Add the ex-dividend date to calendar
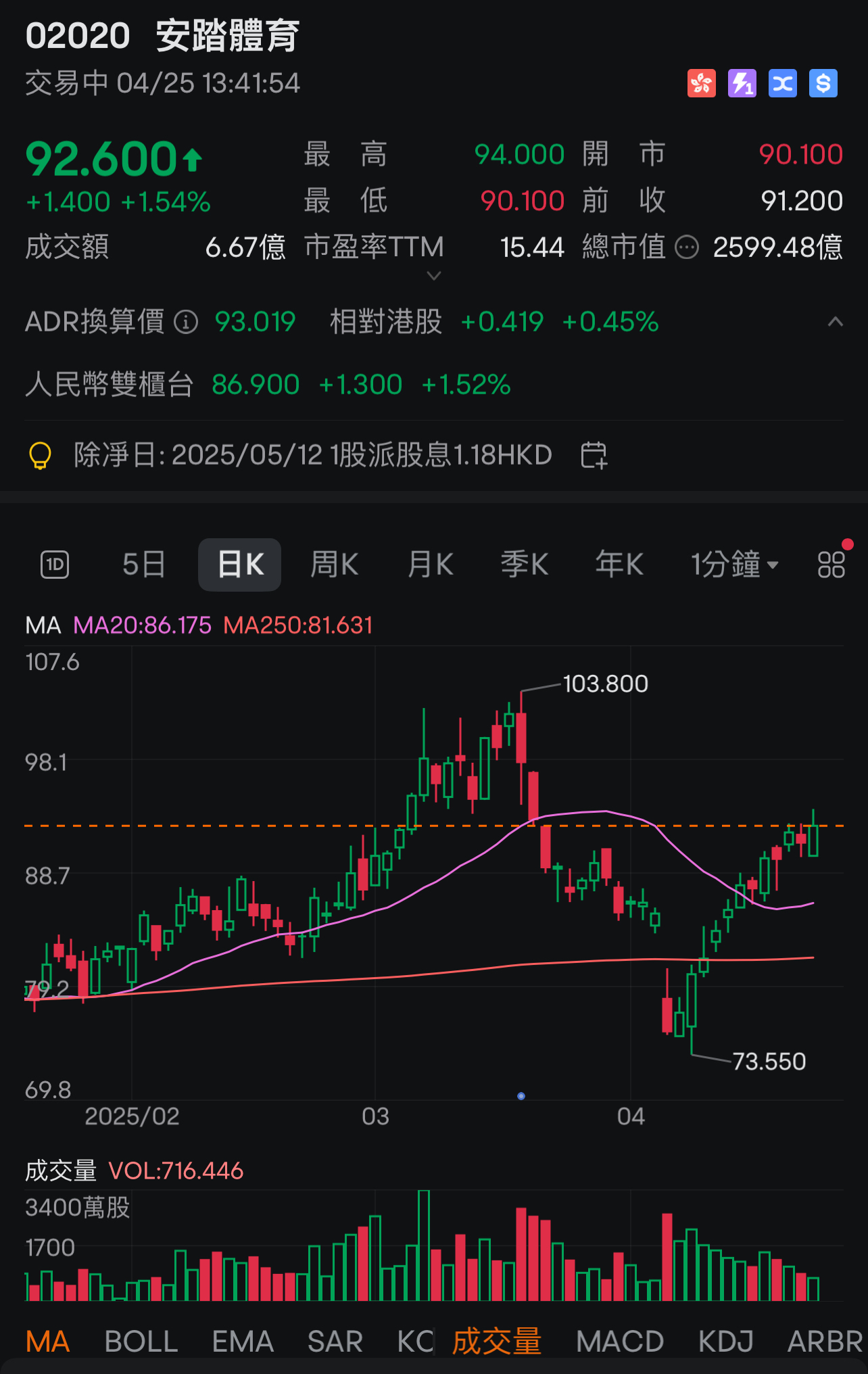This screenshot has width=868, height=1374. pyautogui.click(x=594, y=455)
